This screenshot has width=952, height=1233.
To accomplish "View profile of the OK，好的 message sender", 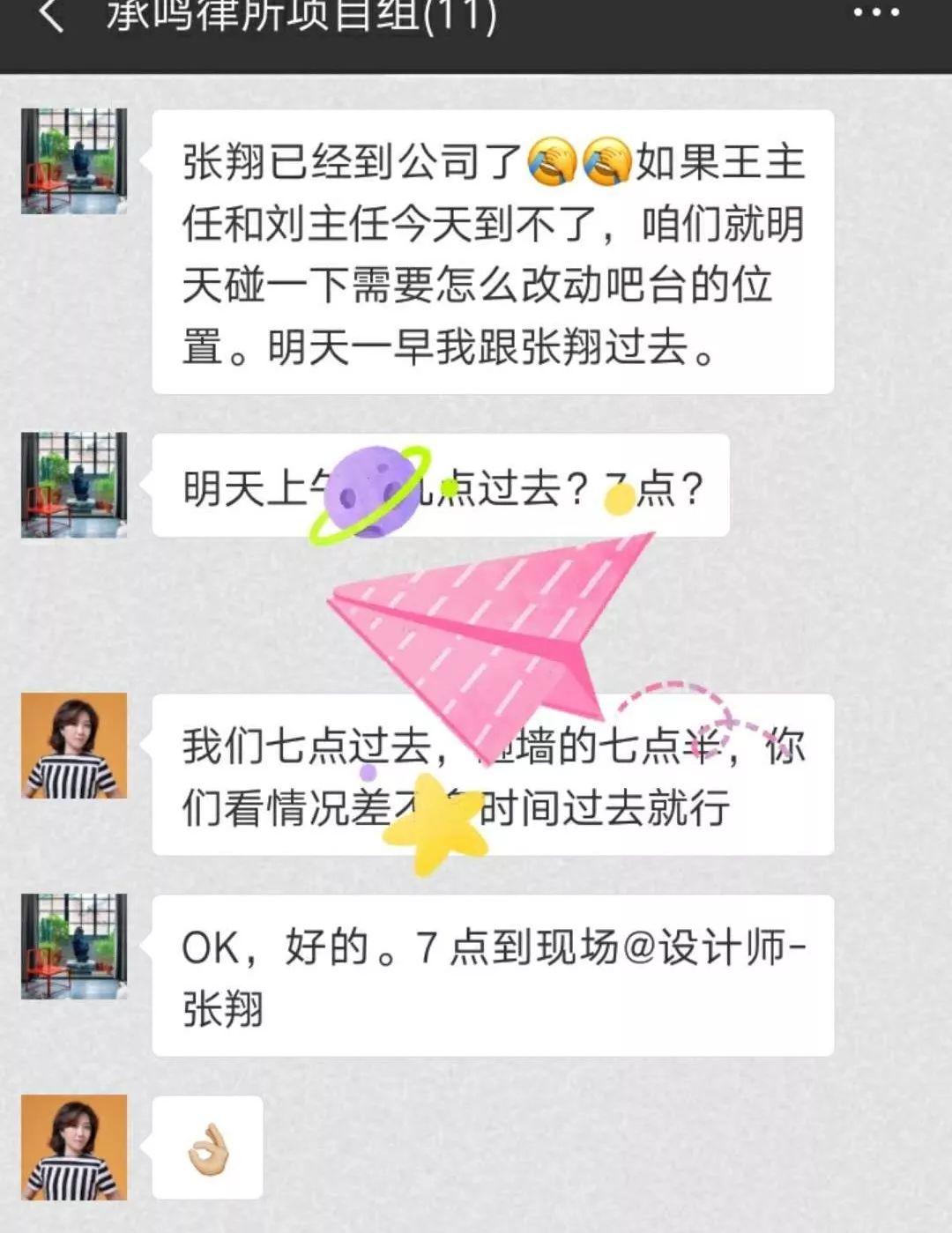I will pos(74,946).
